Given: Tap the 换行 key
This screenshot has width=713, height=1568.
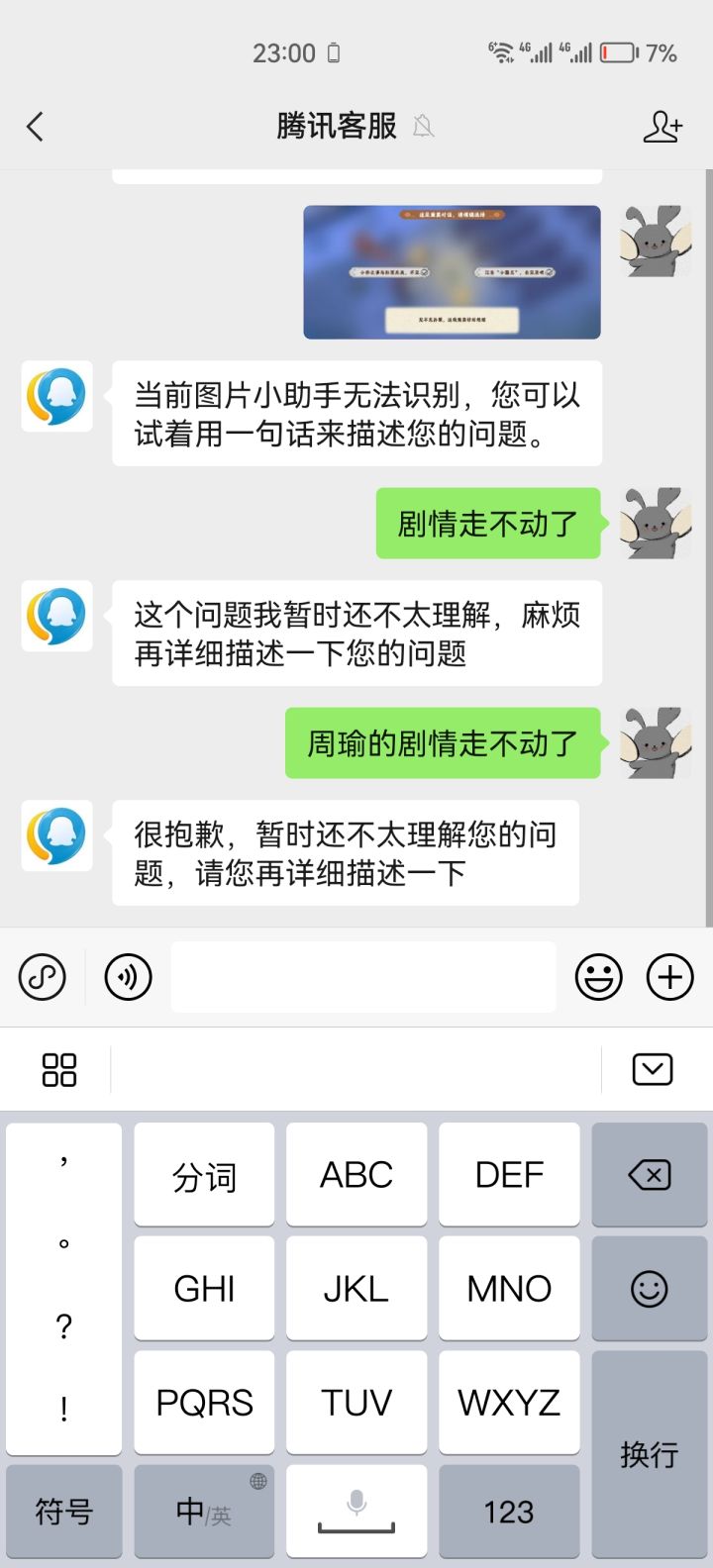Looking at the screenshot, I should click(650, 1453).
